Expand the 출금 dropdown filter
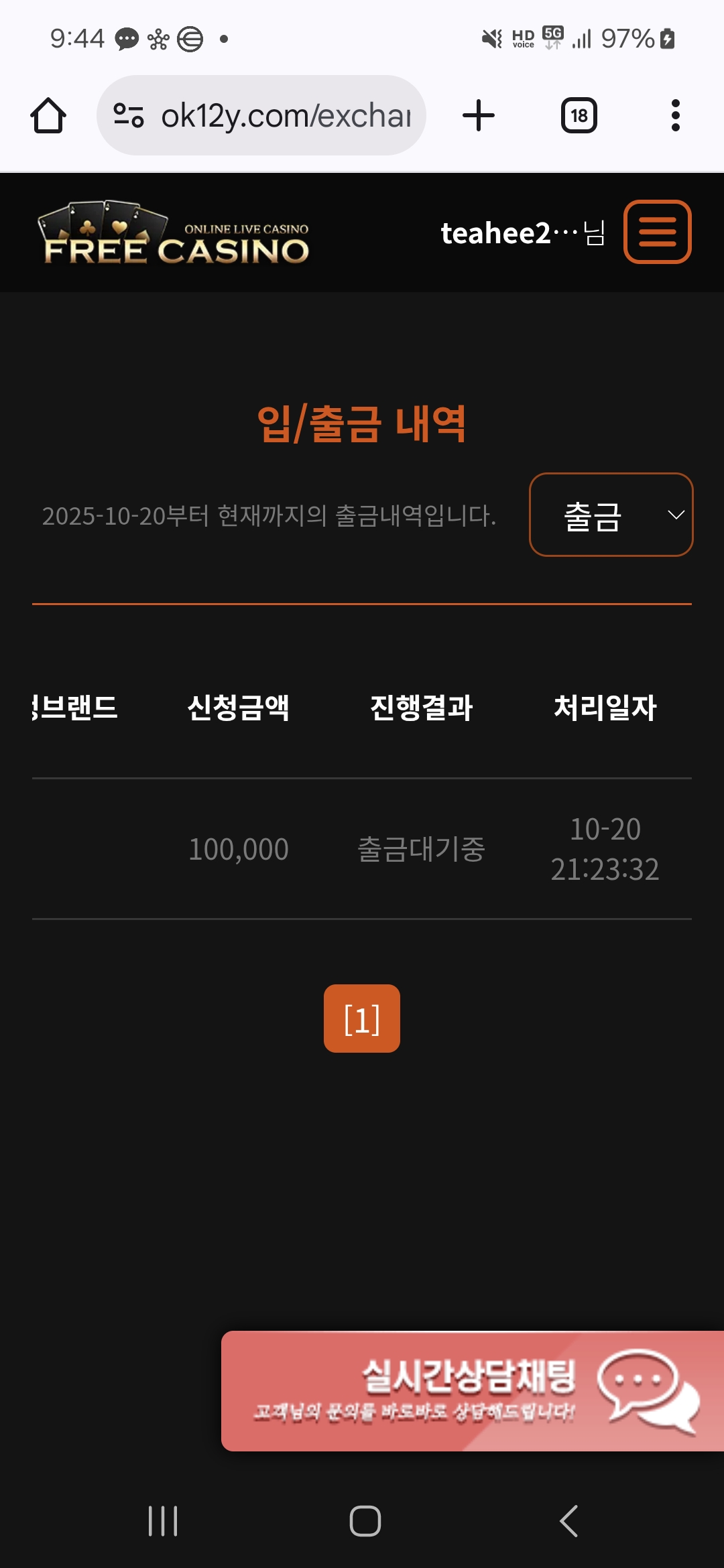This screenshot has width=724, height=1568. 611,515
